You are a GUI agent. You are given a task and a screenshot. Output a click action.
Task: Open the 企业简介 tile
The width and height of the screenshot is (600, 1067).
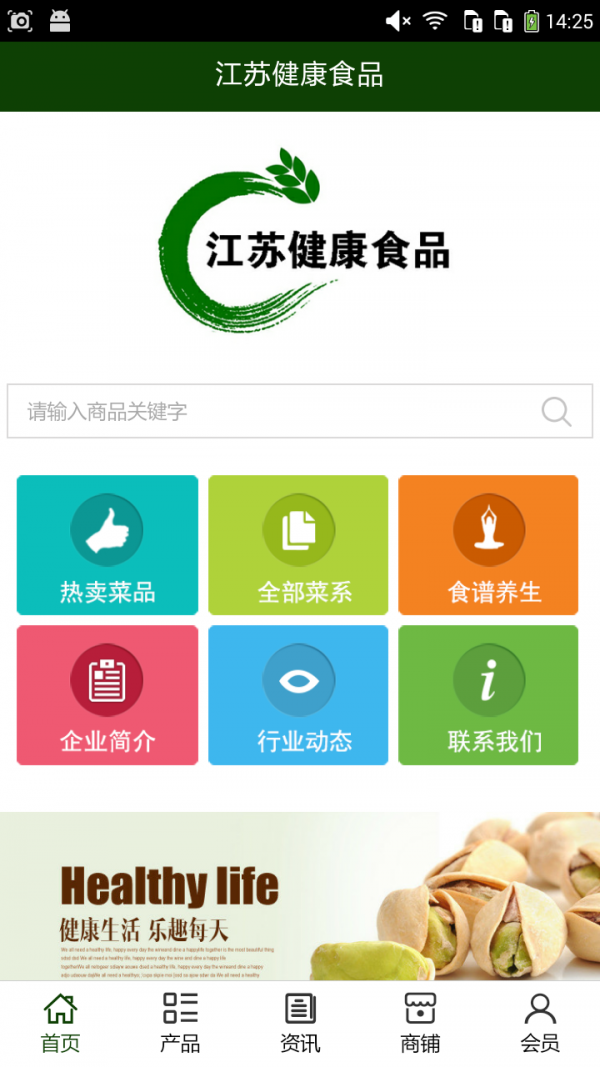[x=107, y=695]
